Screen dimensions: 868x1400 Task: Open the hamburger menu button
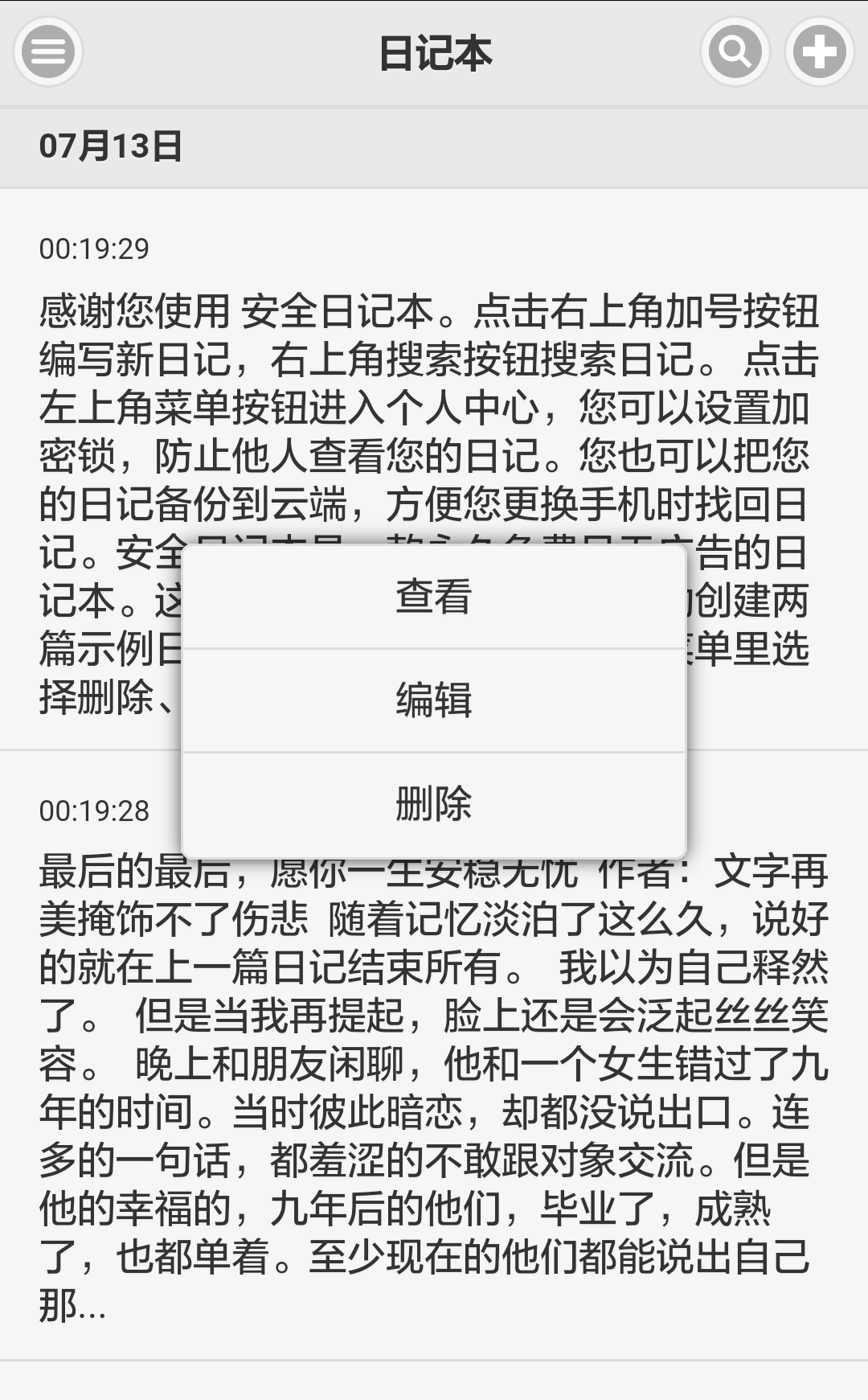[48, 52]
